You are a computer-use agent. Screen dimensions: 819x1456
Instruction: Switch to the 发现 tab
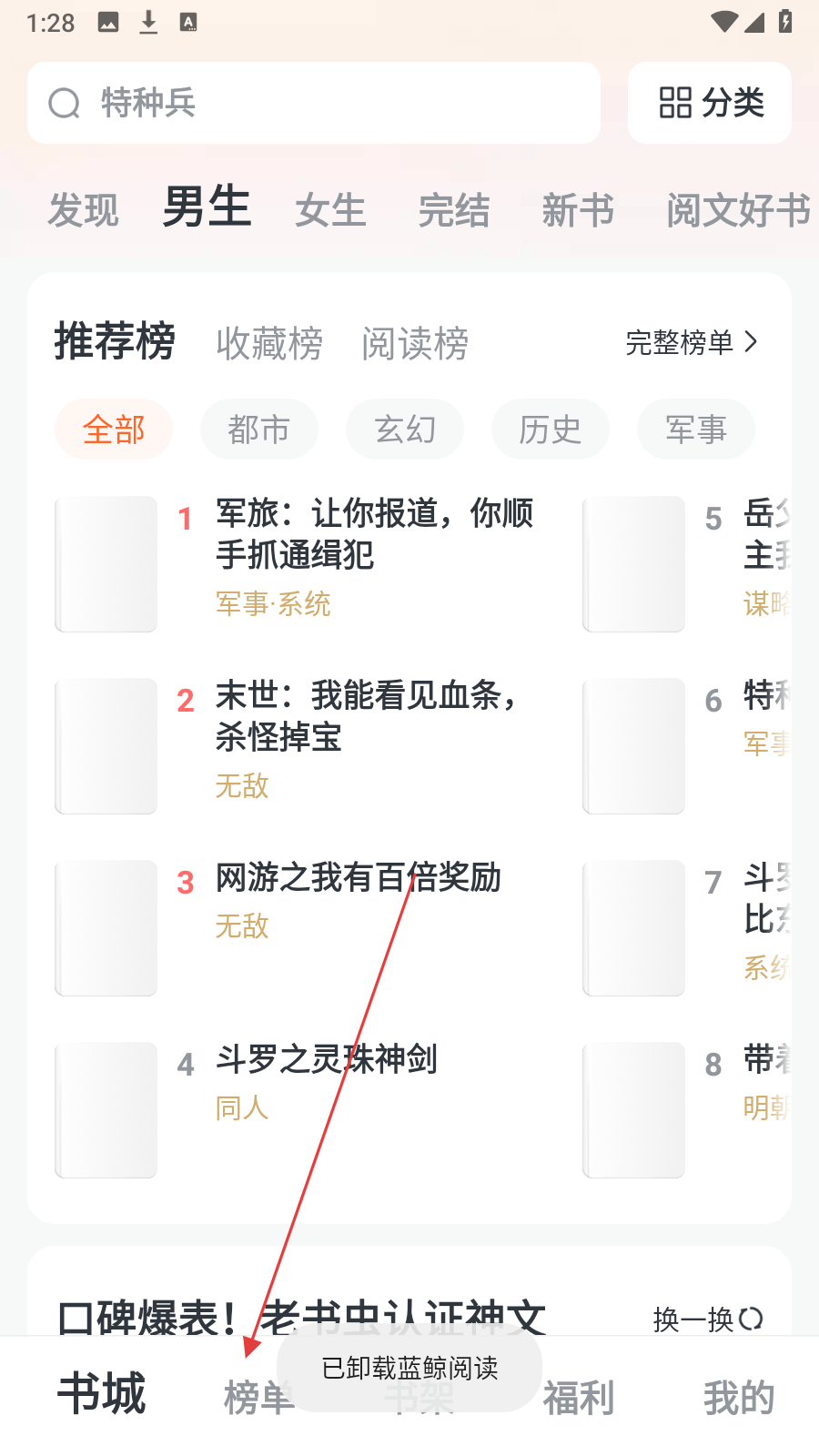(83, 210)
